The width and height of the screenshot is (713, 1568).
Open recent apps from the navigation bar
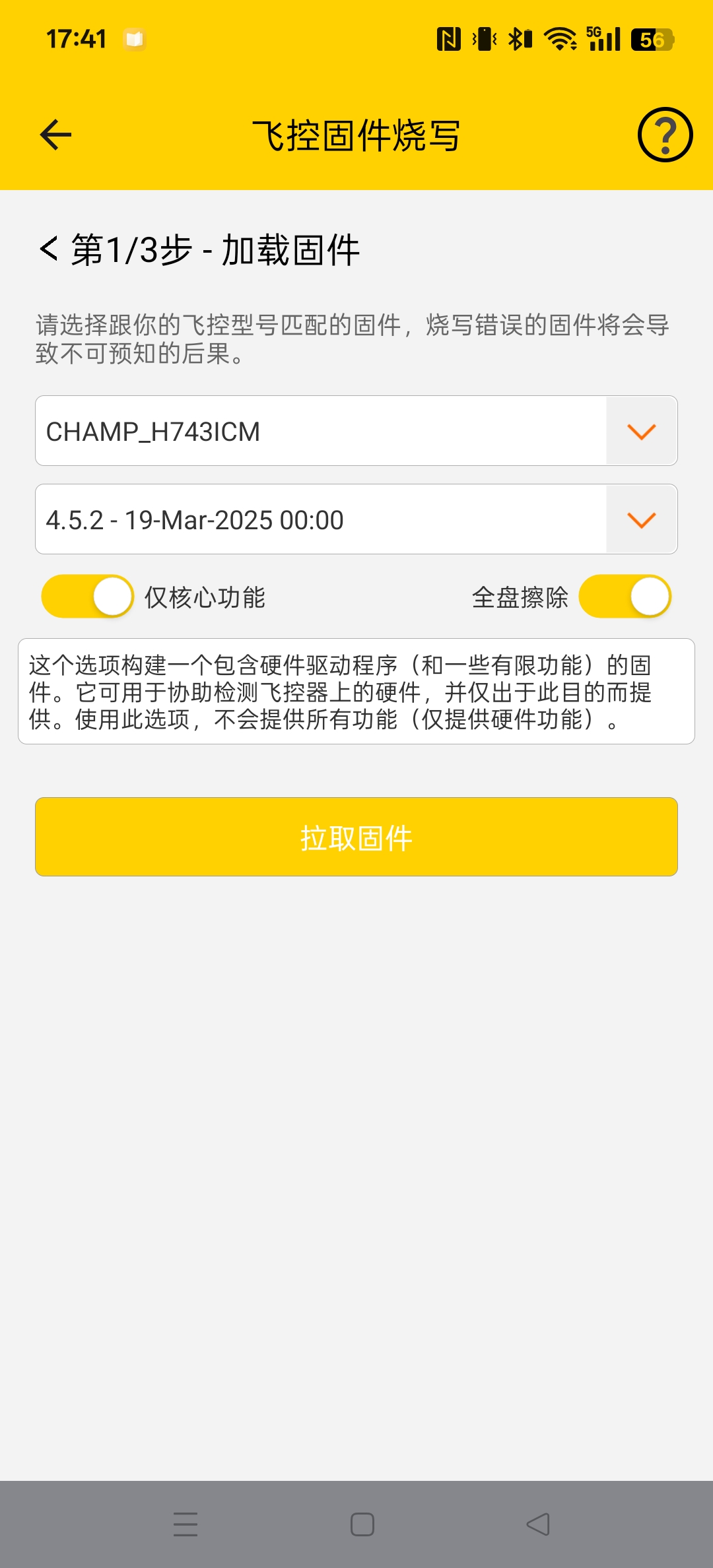pyautogui.click(x=186, y=1524)
